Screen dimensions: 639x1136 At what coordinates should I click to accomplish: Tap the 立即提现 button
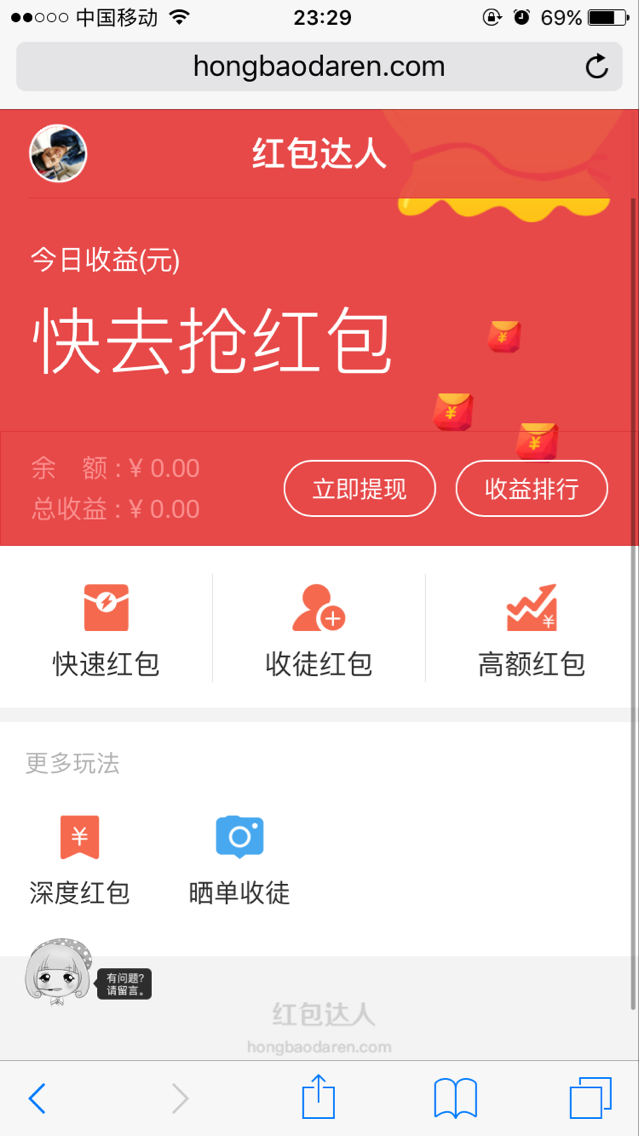(359, 488)
